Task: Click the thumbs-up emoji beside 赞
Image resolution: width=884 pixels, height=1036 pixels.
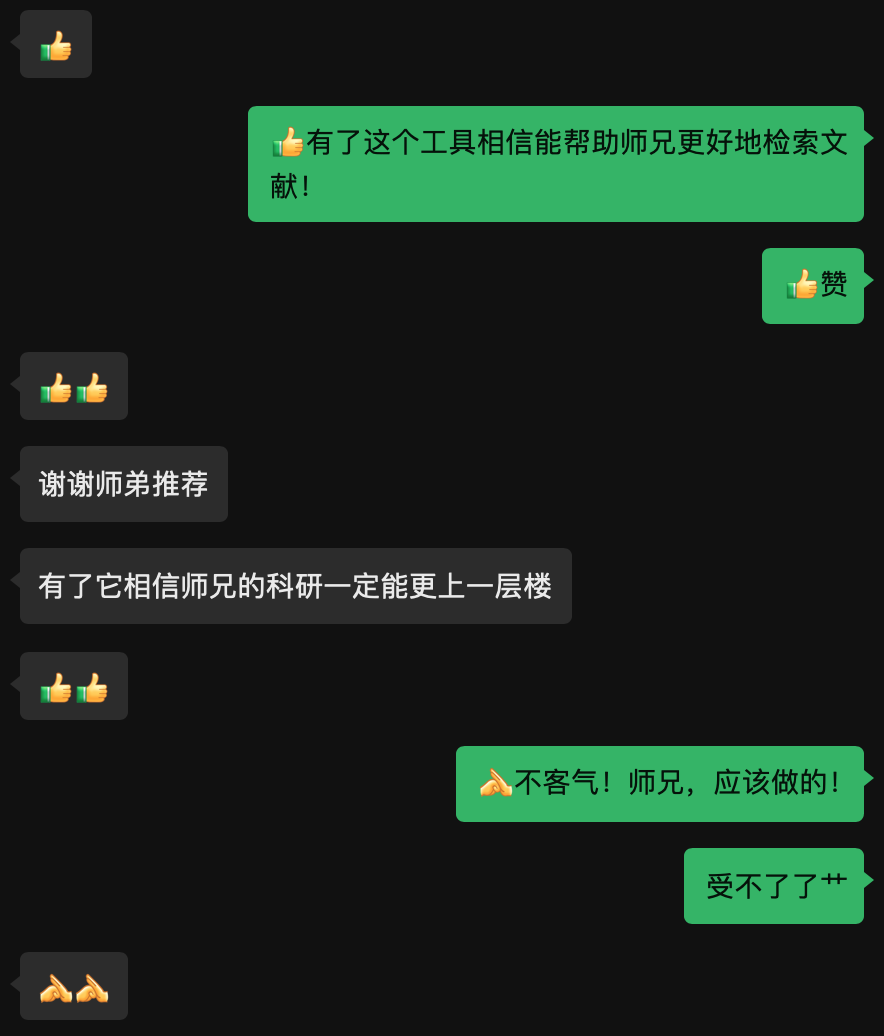Action: click(800, 285)
